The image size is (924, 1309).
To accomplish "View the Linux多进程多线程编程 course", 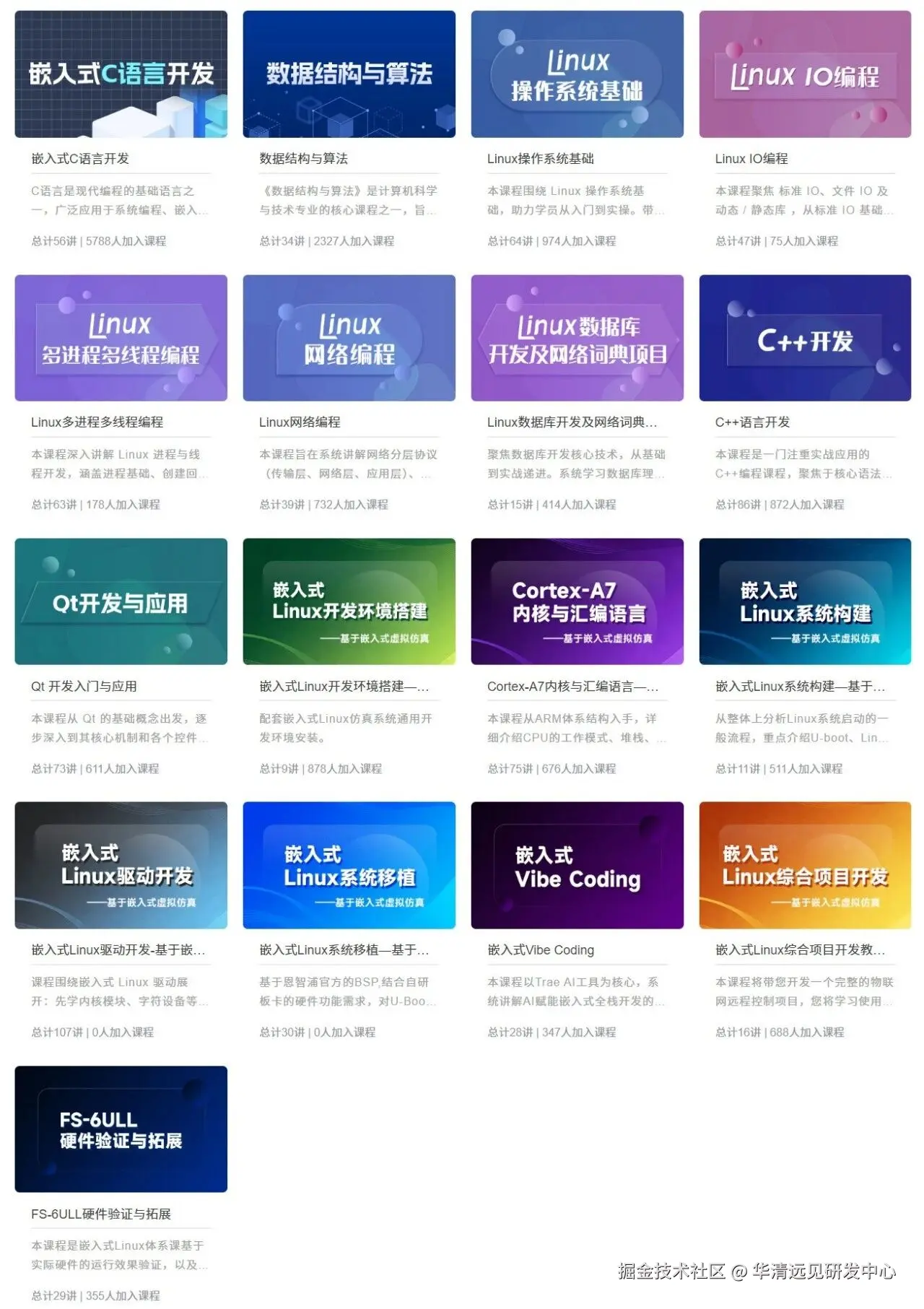I will coord(121,338).
